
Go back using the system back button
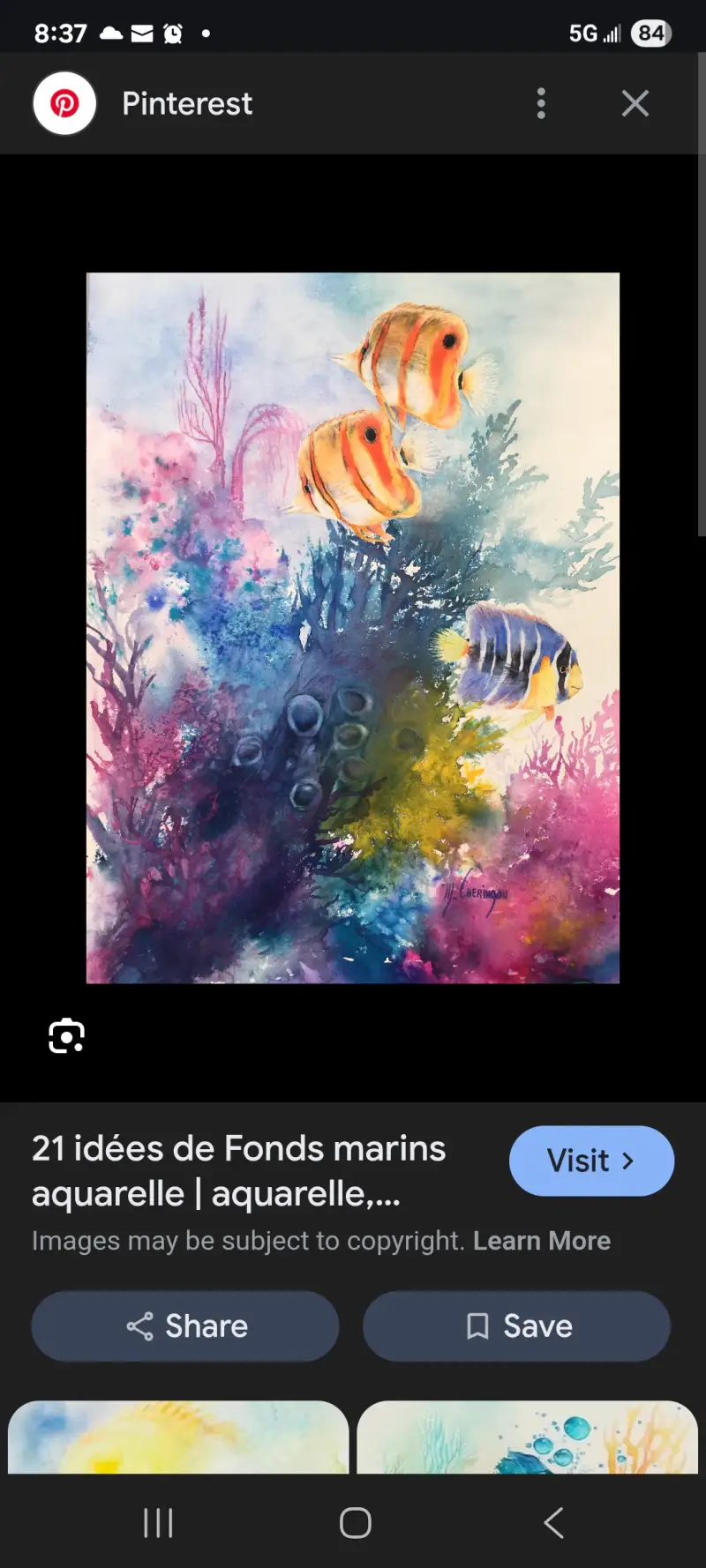pyautogui.click(x=553, y=1523)
